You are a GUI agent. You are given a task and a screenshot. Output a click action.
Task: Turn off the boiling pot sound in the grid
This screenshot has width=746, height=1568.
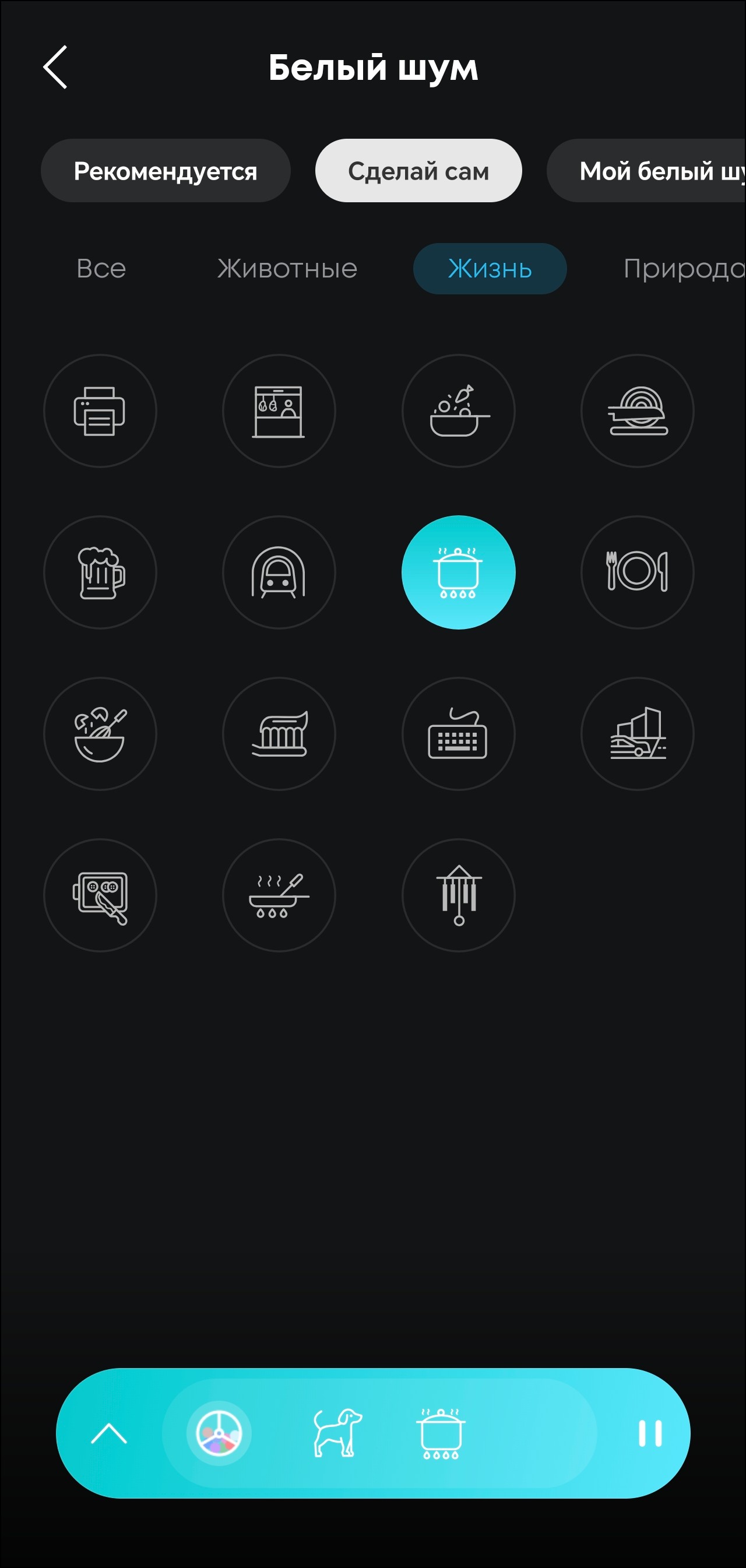coord(458,572)
